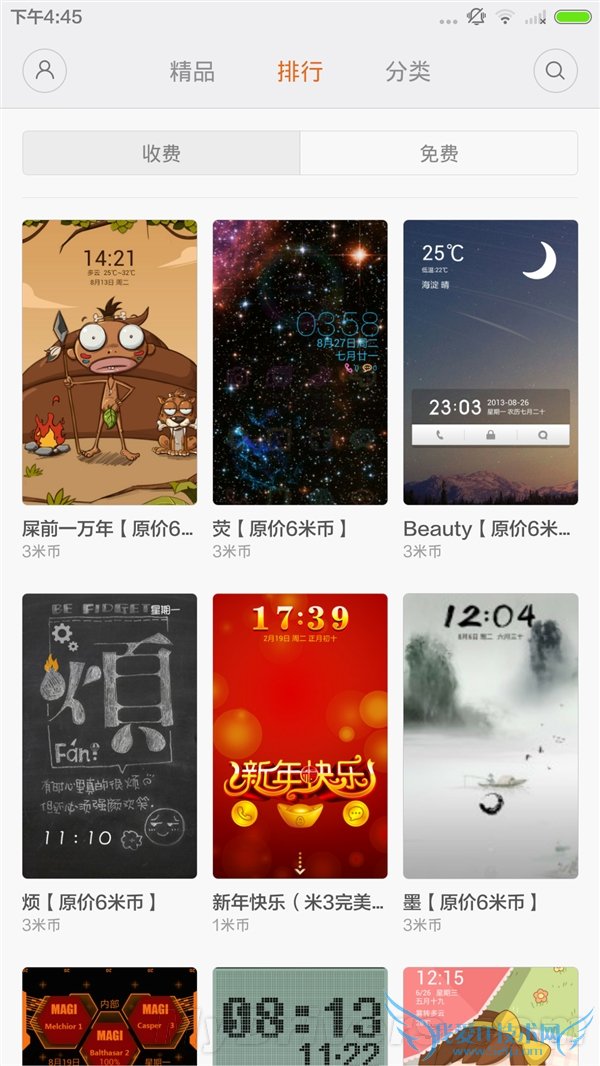Viewport: 600px width, 1066px height.
Task: Select the 排行 tab
Action: point(300,72)
